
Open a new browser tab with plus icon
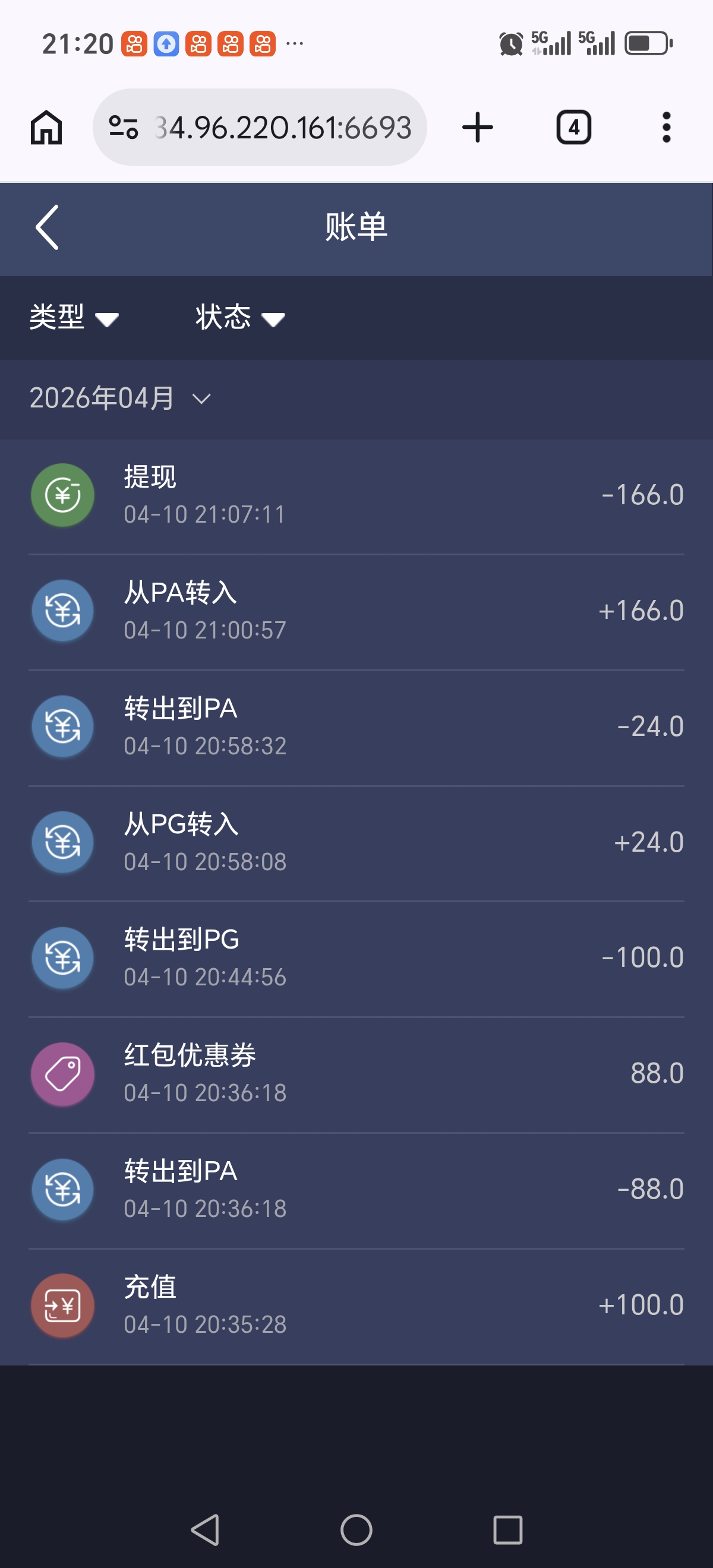pos(477,127)
